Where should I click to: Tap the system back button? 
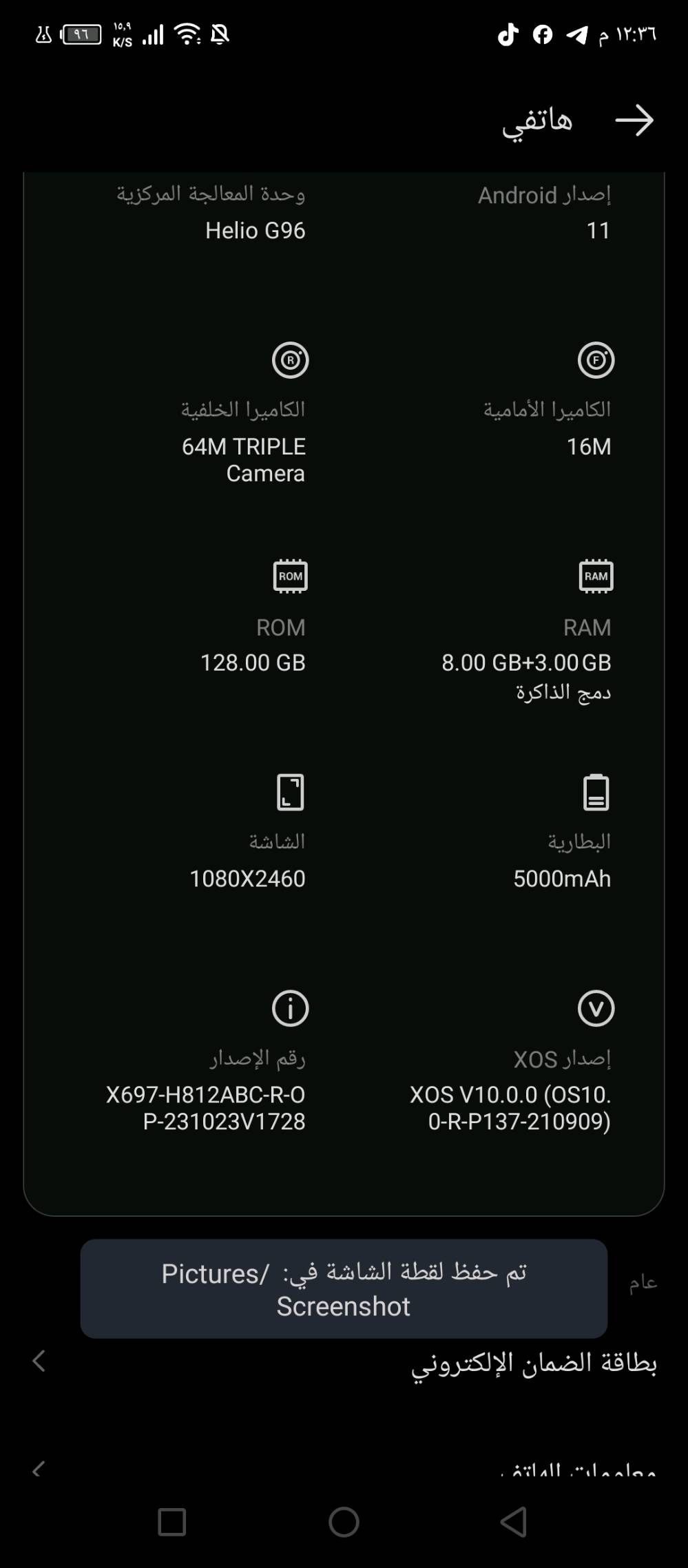514,1522
